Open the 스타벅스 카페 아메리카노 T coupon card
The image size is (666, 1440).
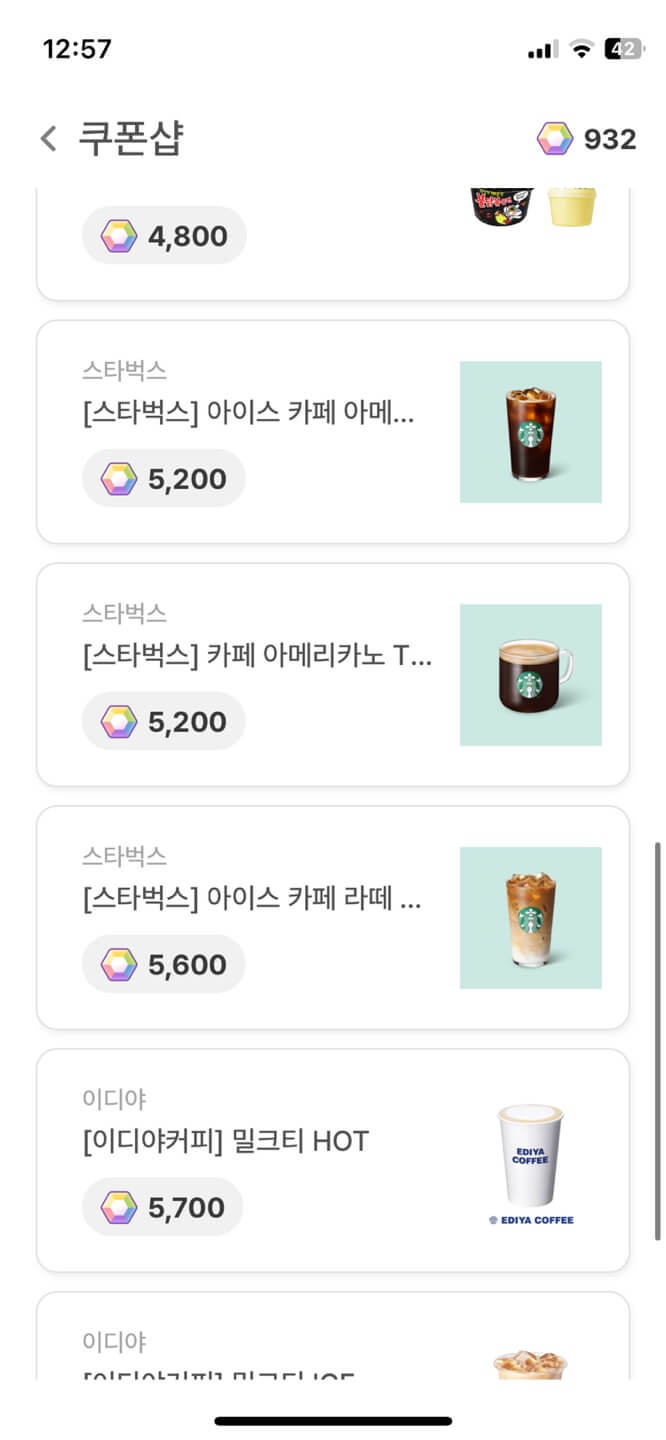(x=332, y=675)
